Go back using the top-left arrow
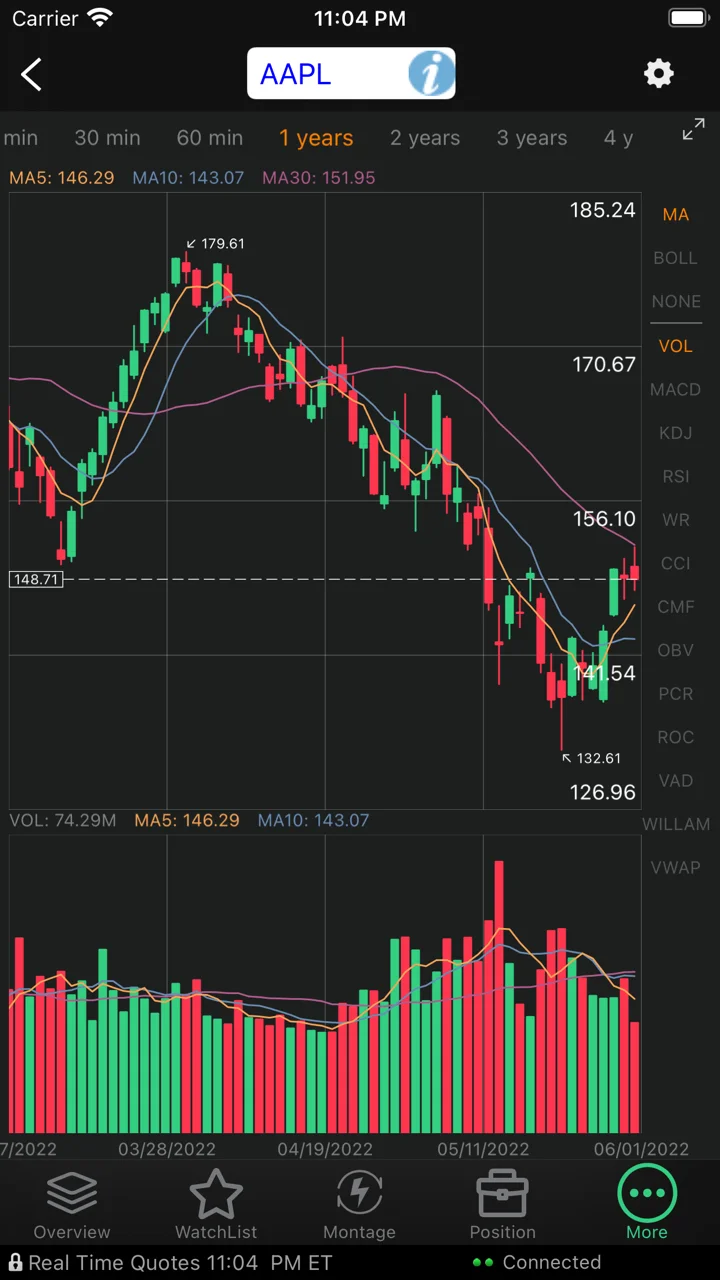 pos(31,74)
